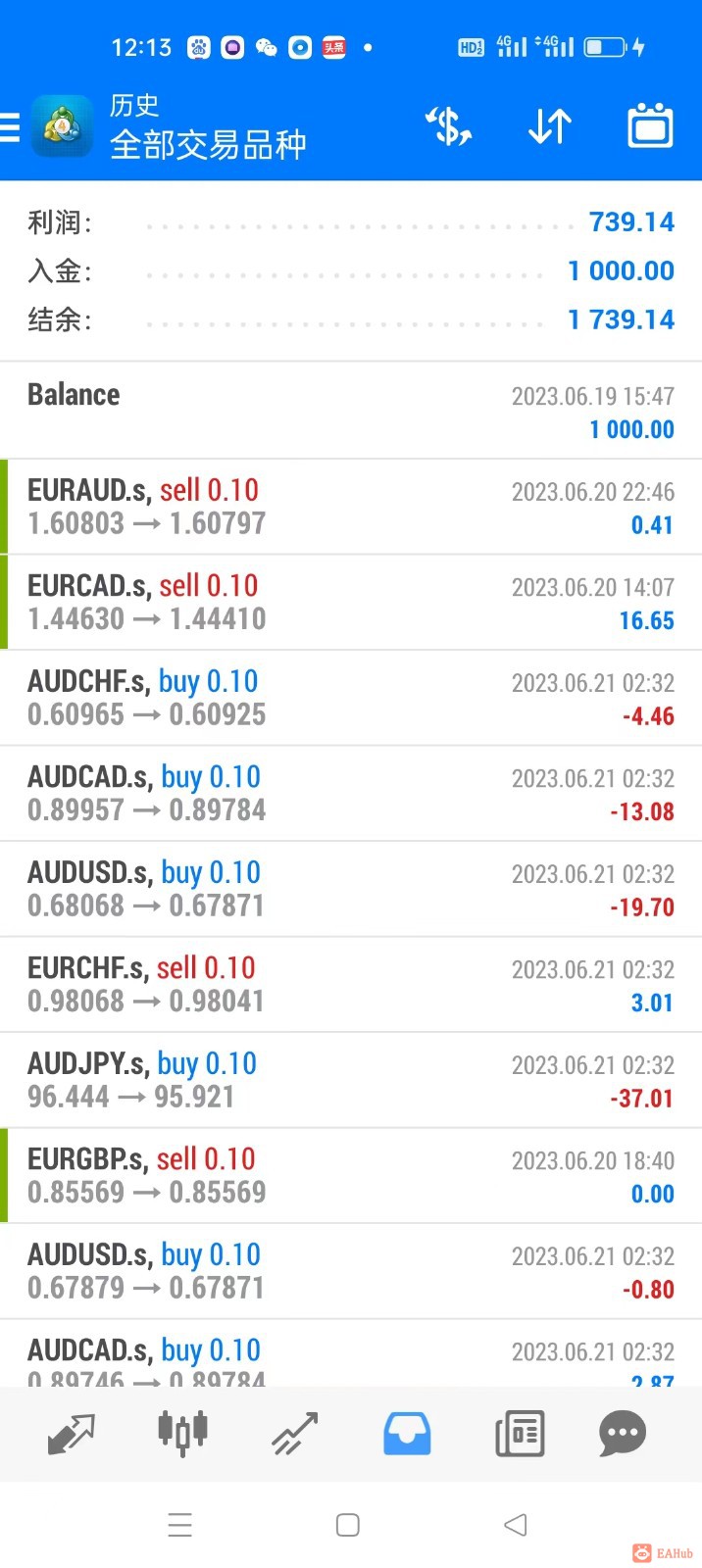Expand the EURAUD.s sell 0.10 order

[351, 507]
